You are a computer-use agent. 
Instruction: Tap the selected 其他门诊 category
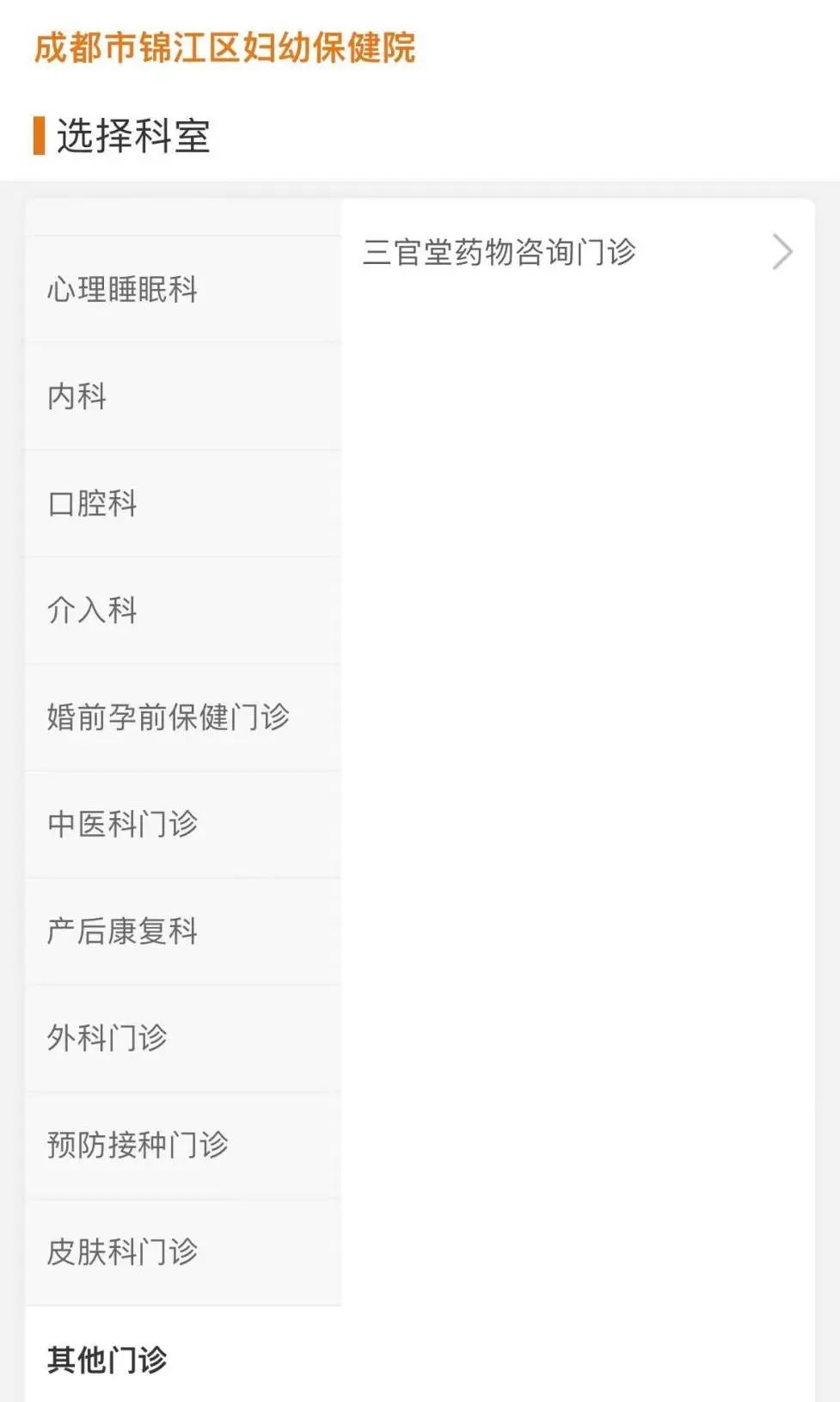tap(107, 1359)
